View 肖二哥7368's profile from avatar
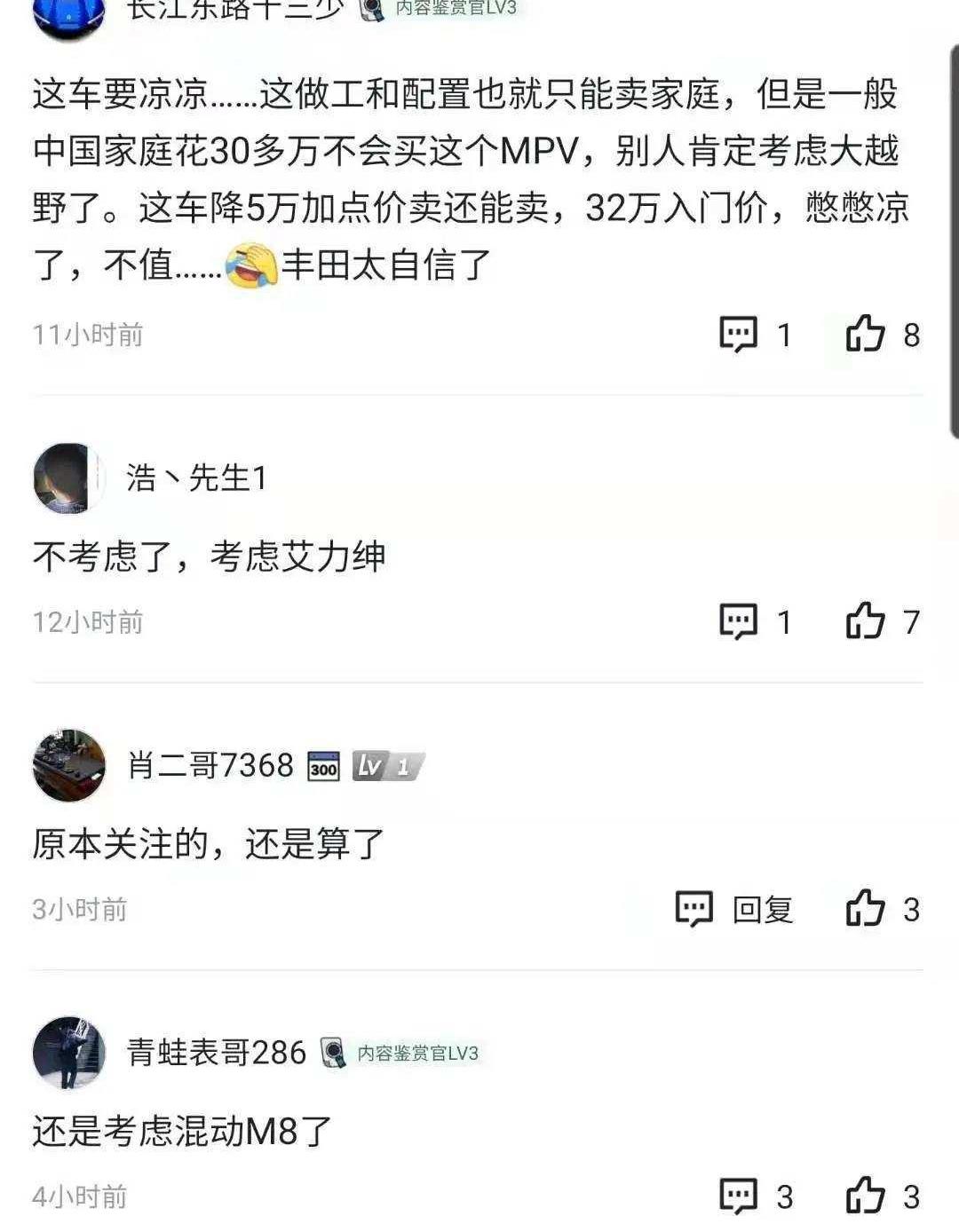This screenshot has height=1232, width=959. click(68, 765)
